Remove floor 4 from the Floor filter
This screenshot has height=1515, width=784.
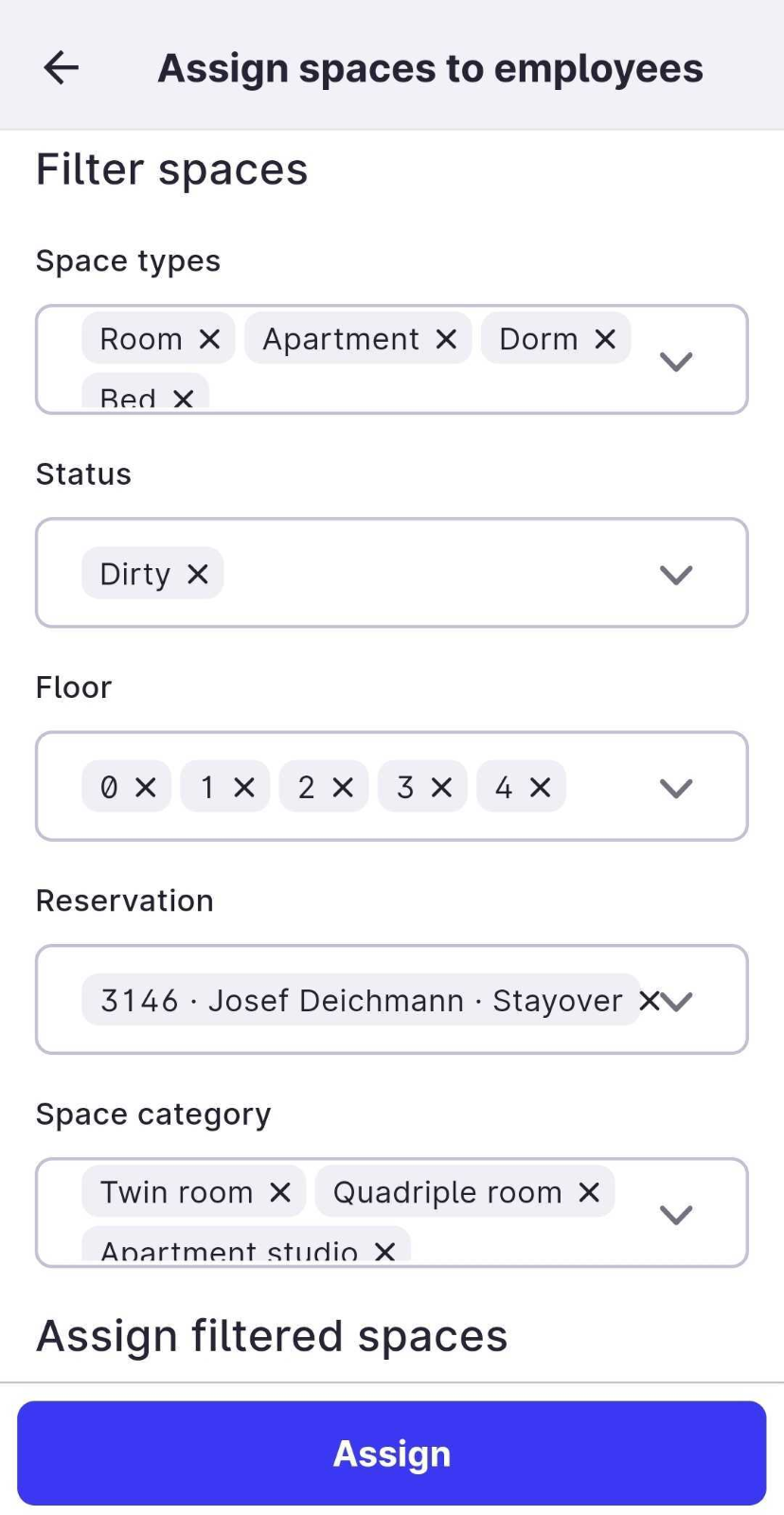tap(540, 786)
